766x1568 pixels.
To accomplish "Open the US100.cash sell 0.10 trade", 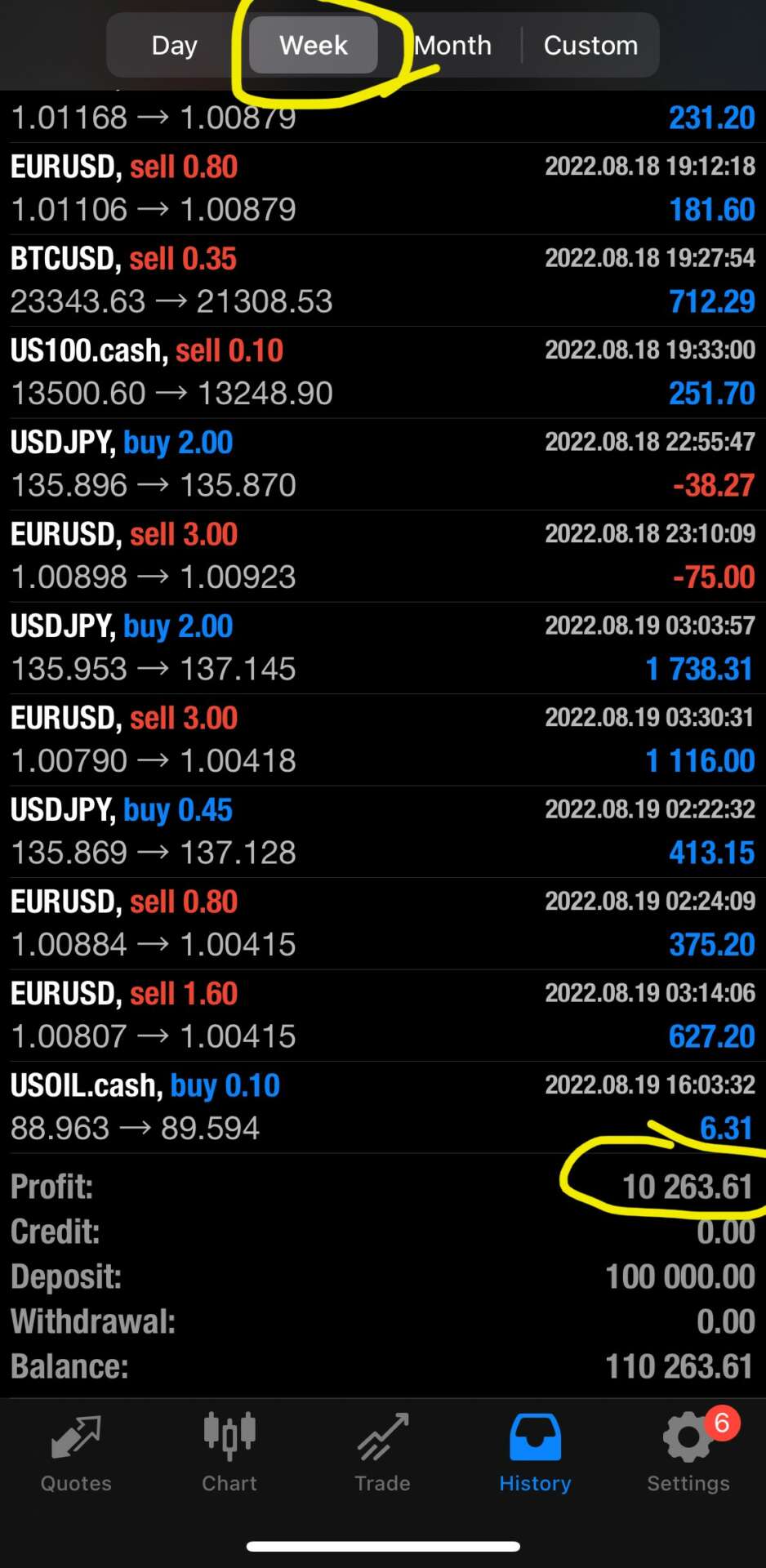I will (382, 372).
